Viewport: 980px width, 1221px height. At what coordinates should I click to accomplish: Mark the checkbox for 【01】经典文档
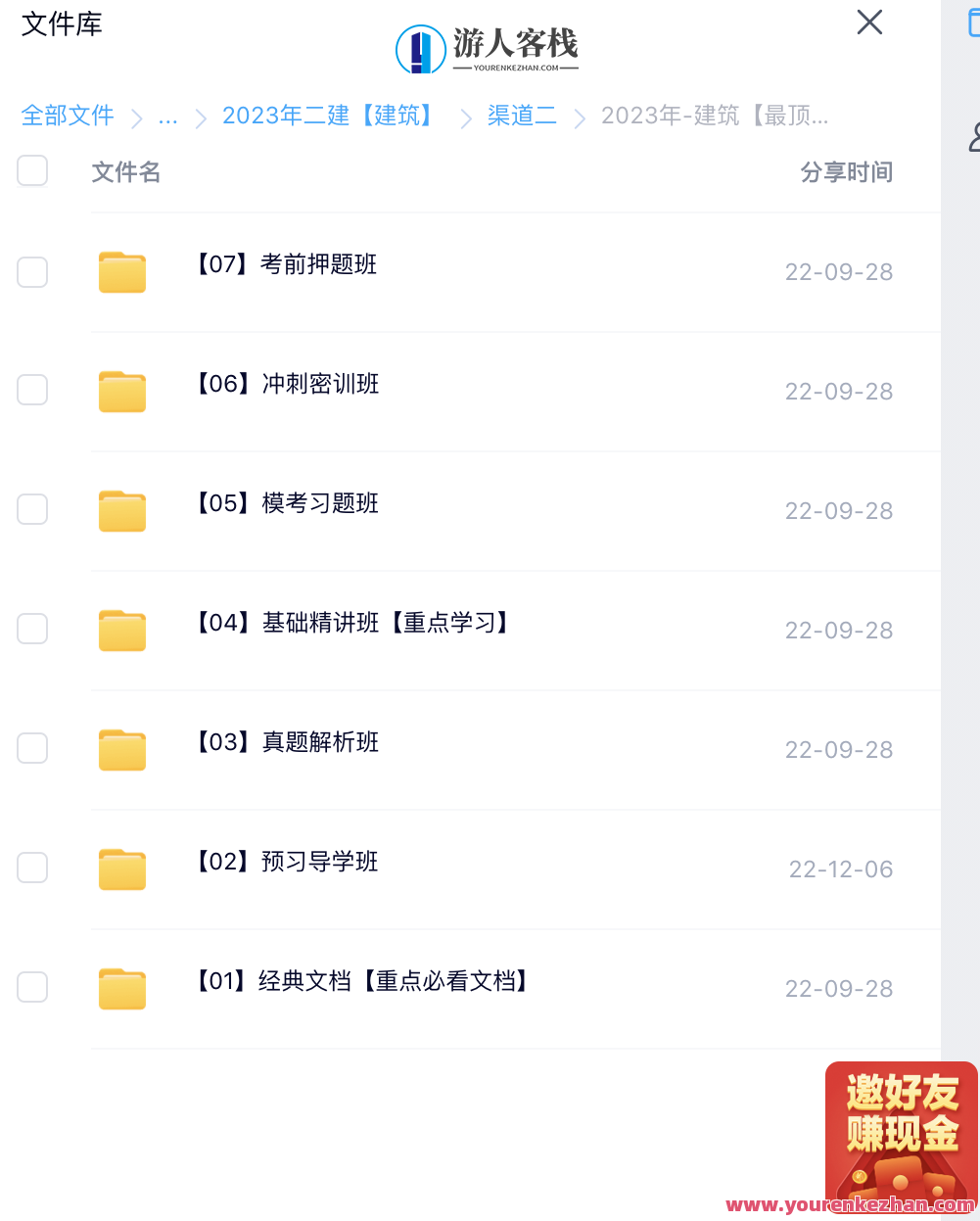coord(32,987)
